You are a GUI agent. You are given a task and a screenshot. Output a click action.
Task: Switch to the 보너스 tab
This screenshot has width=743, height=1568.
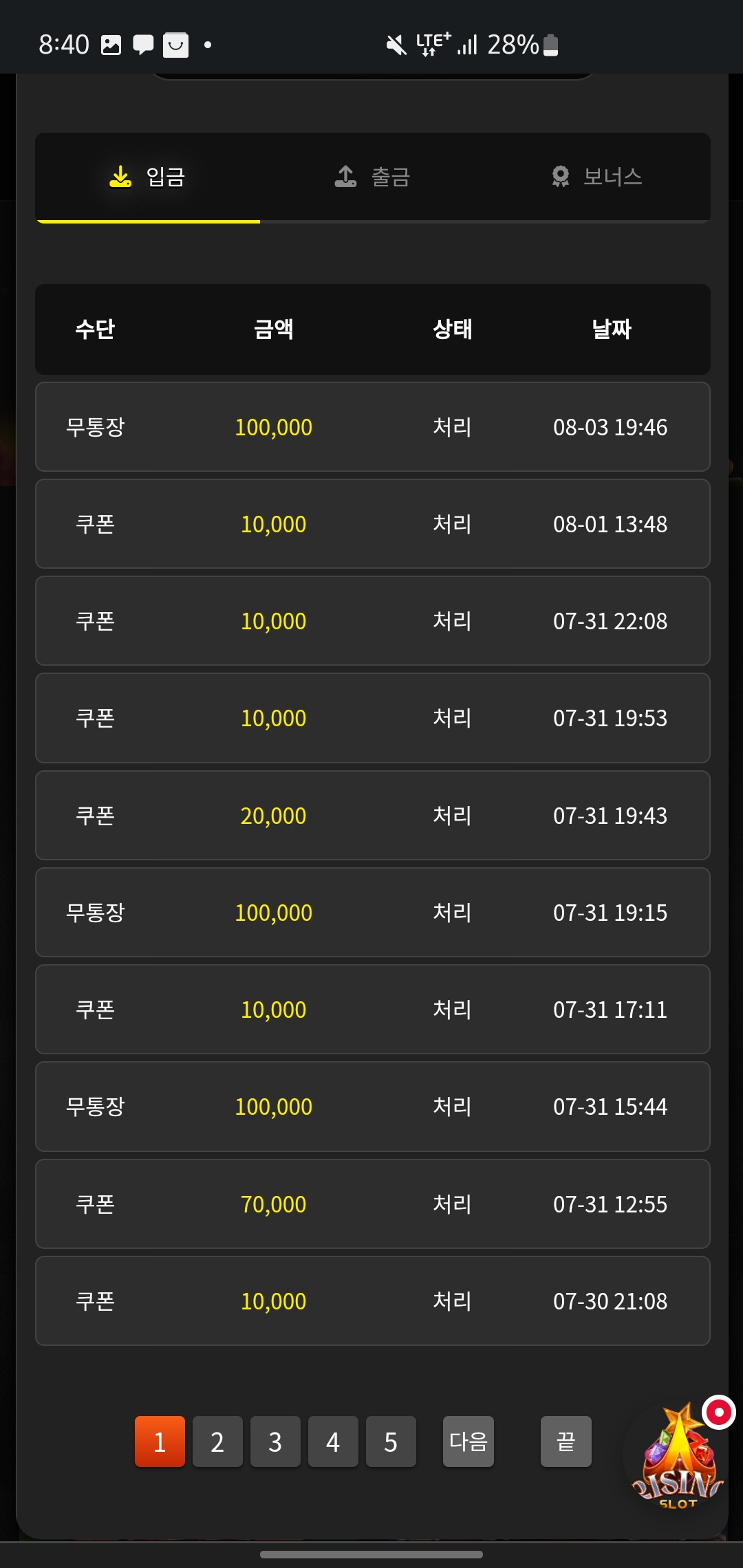point(597,177)
